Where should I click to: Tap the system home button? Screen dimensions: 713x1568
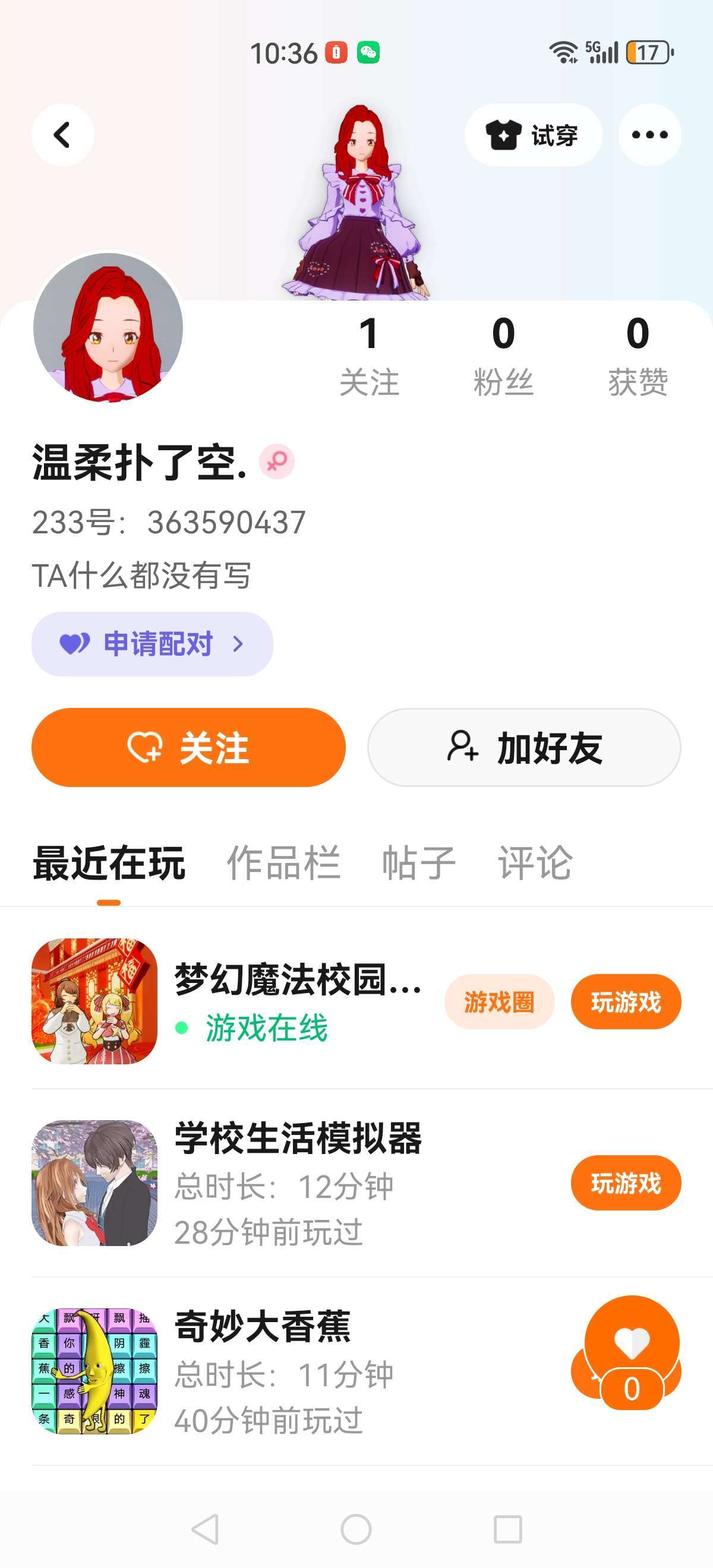click(x=356, y=1529)
